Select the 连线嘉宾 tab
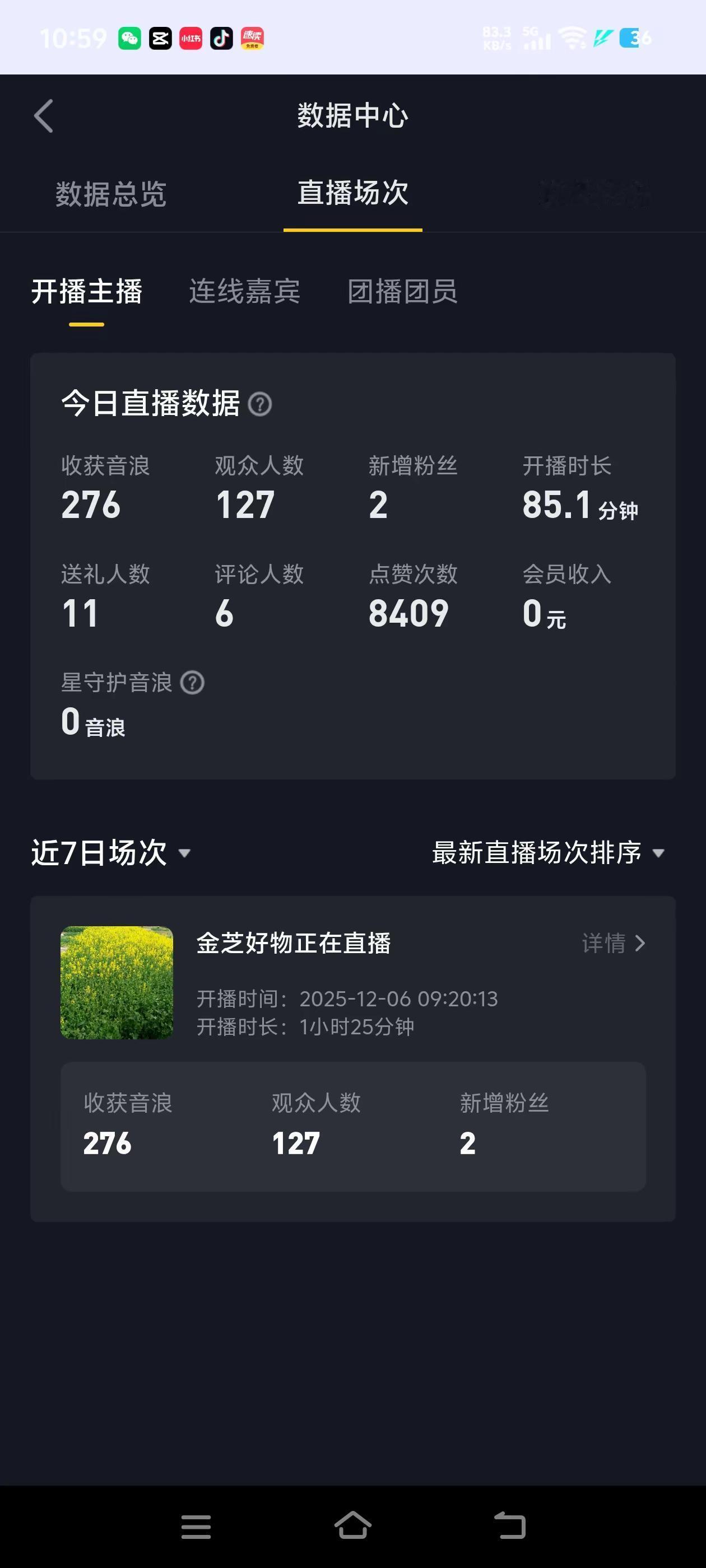Screen dimensions: 706x1568 click(x=245, y=292)
